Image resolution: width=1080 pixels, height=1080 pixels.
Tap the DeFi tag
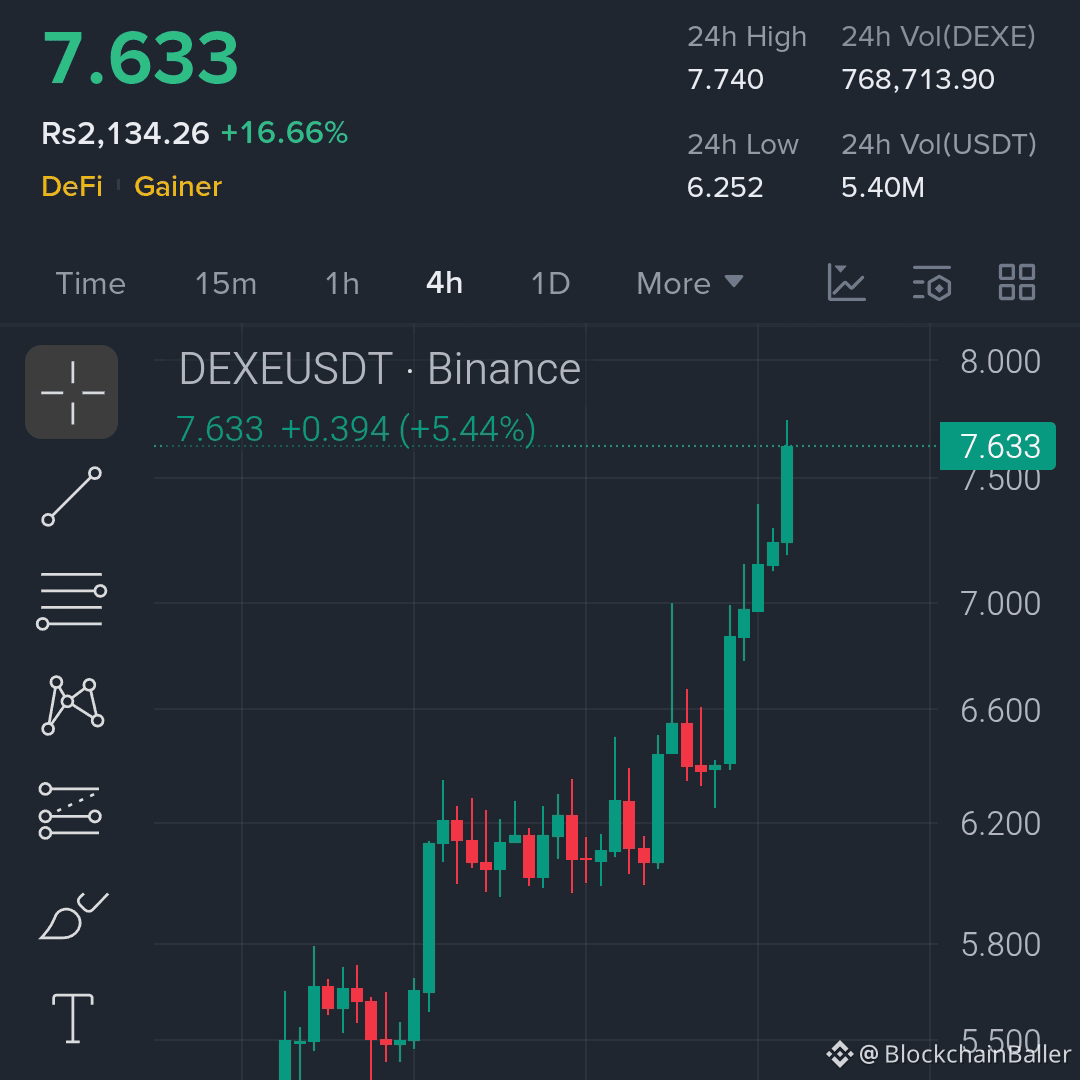pos(72,187)
